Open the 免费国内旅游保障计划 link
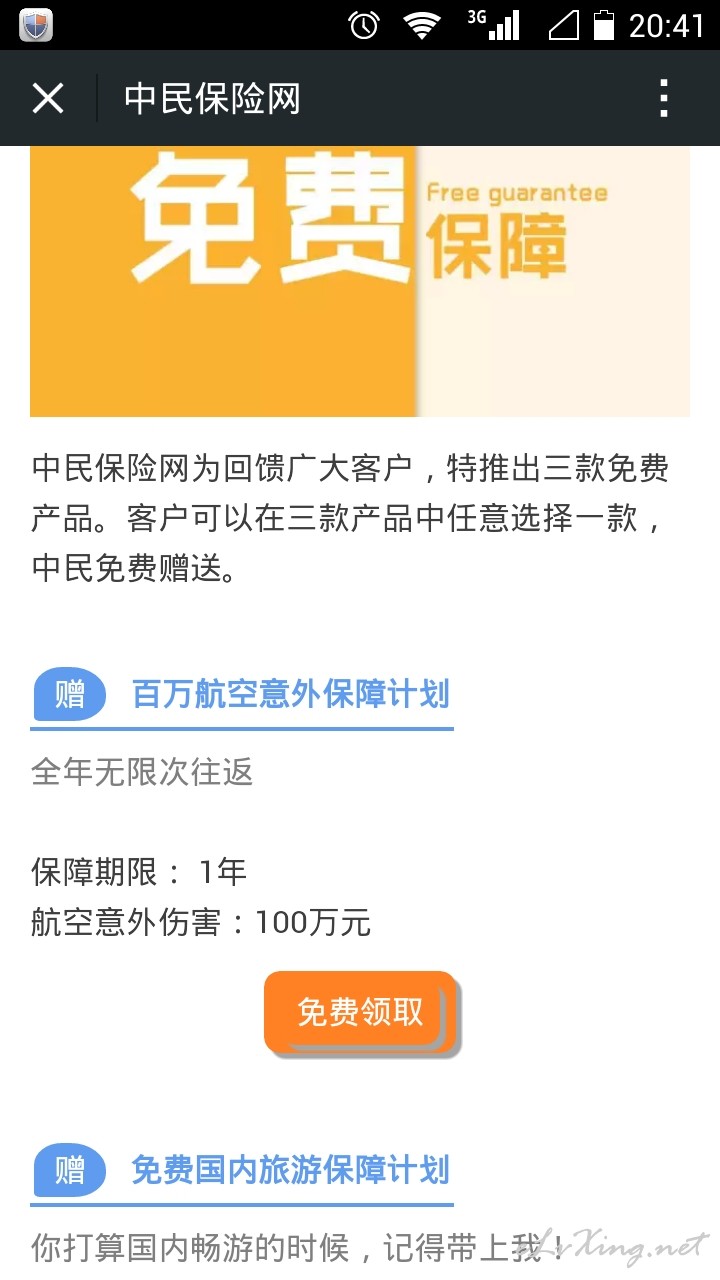This screenshot has width=720, height=1280. (x=291, y=1169)
